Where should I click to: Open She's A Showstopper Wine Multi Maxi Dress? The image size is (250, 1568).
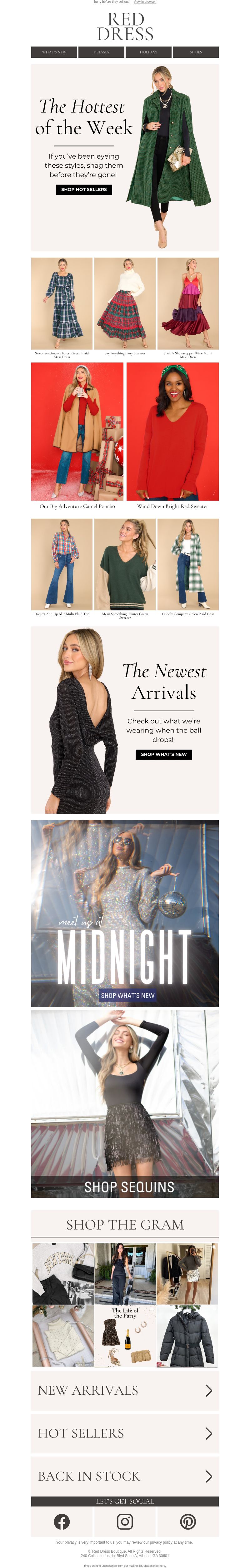(x=188, y=304)
